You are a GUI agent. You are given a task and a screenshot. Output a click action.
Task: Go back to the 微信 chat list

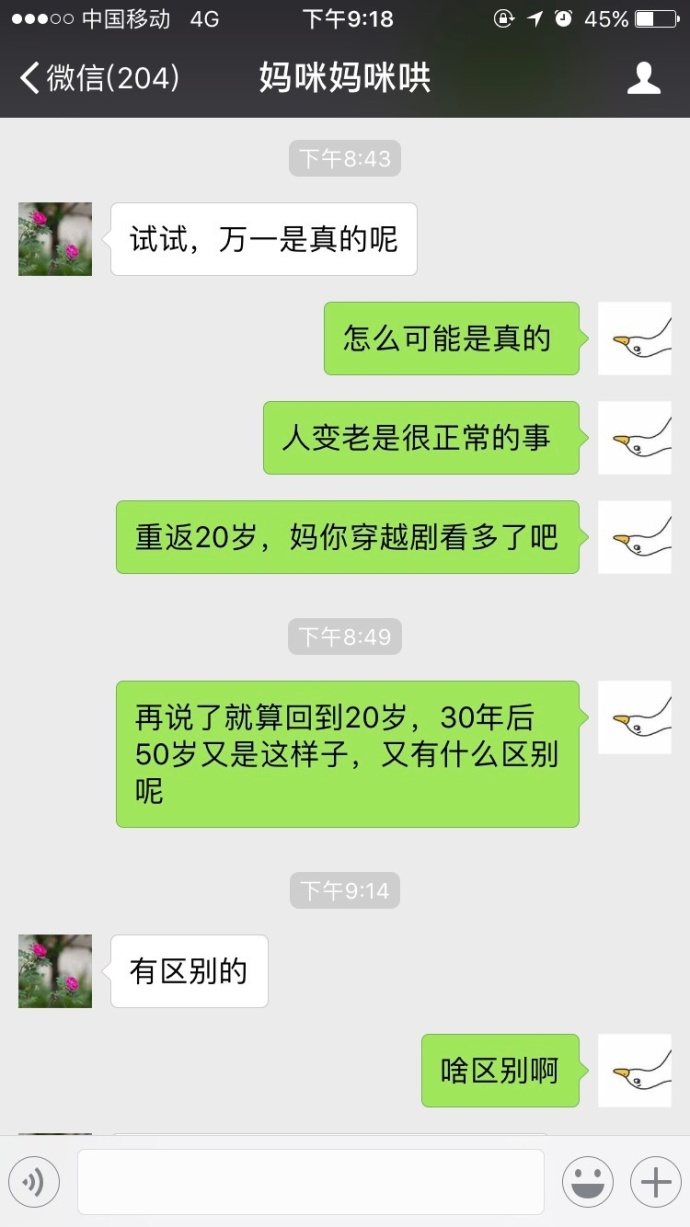(98, 78)
